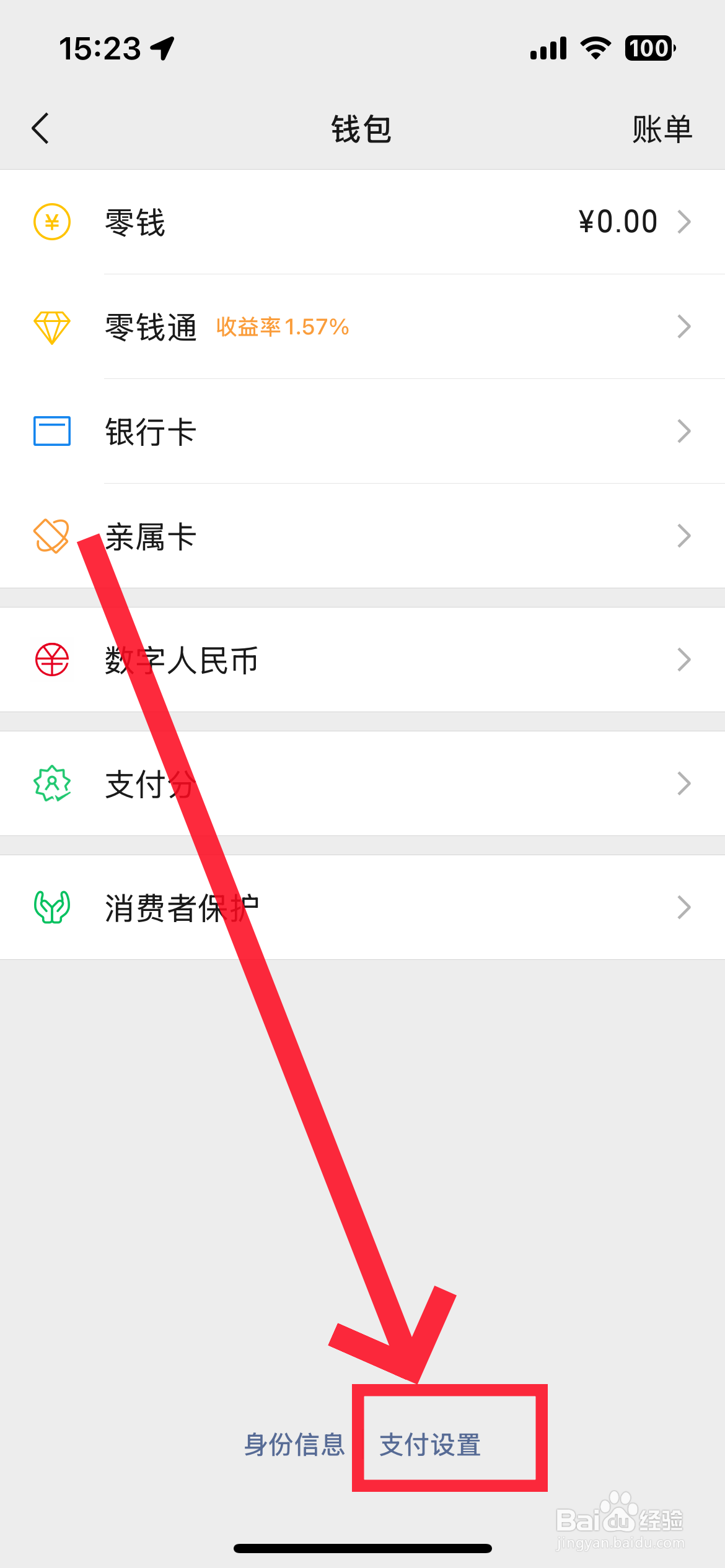
Task: Expand the 银行卡 row chevron
Action: 684,432
